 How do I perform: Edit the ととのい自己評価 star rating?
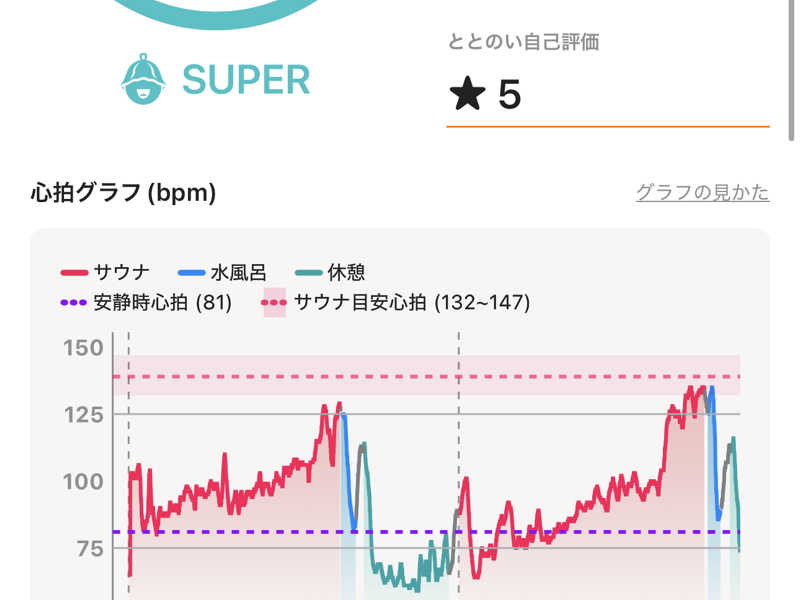[x=606, y=96]
